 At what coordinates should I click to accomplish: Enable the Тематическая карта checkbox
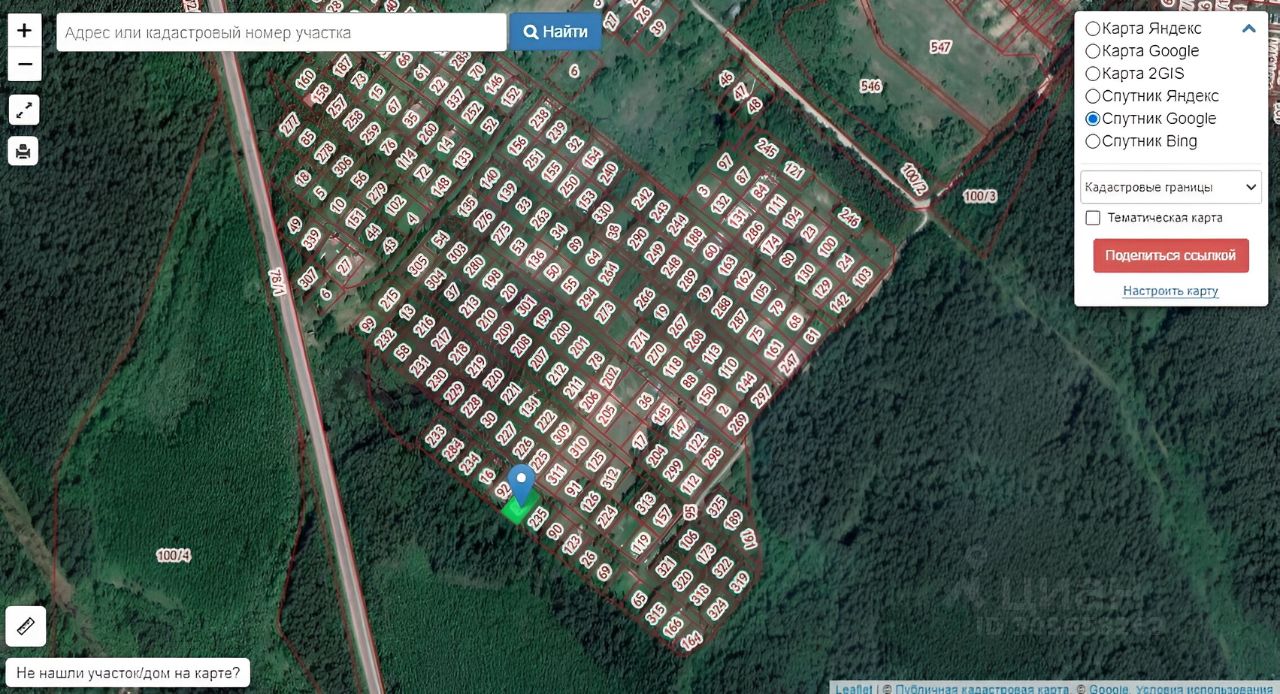[x=1093, y=218]
